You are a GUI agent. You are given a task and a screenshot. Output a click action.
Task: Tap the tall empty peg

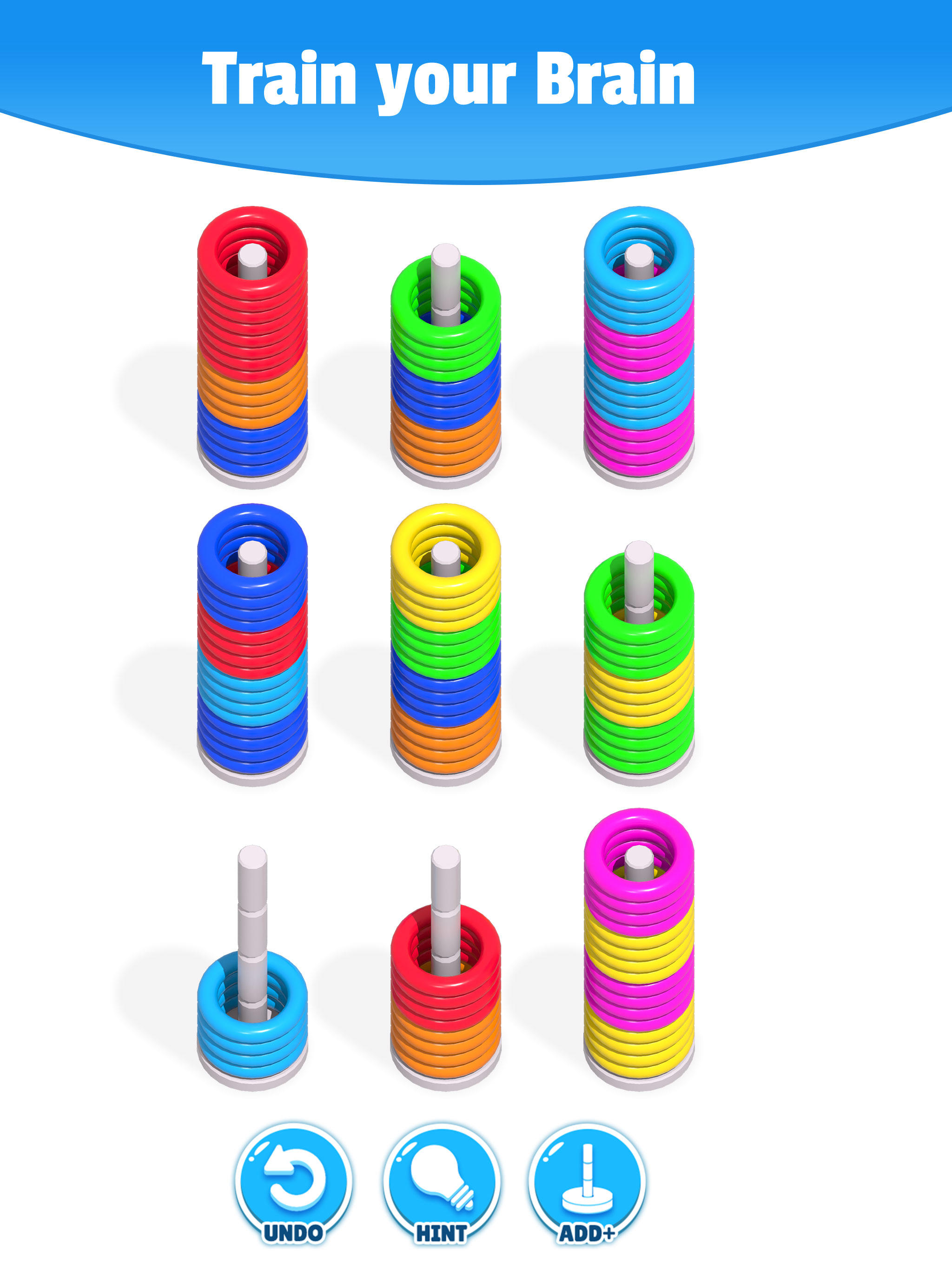[252, 896]
